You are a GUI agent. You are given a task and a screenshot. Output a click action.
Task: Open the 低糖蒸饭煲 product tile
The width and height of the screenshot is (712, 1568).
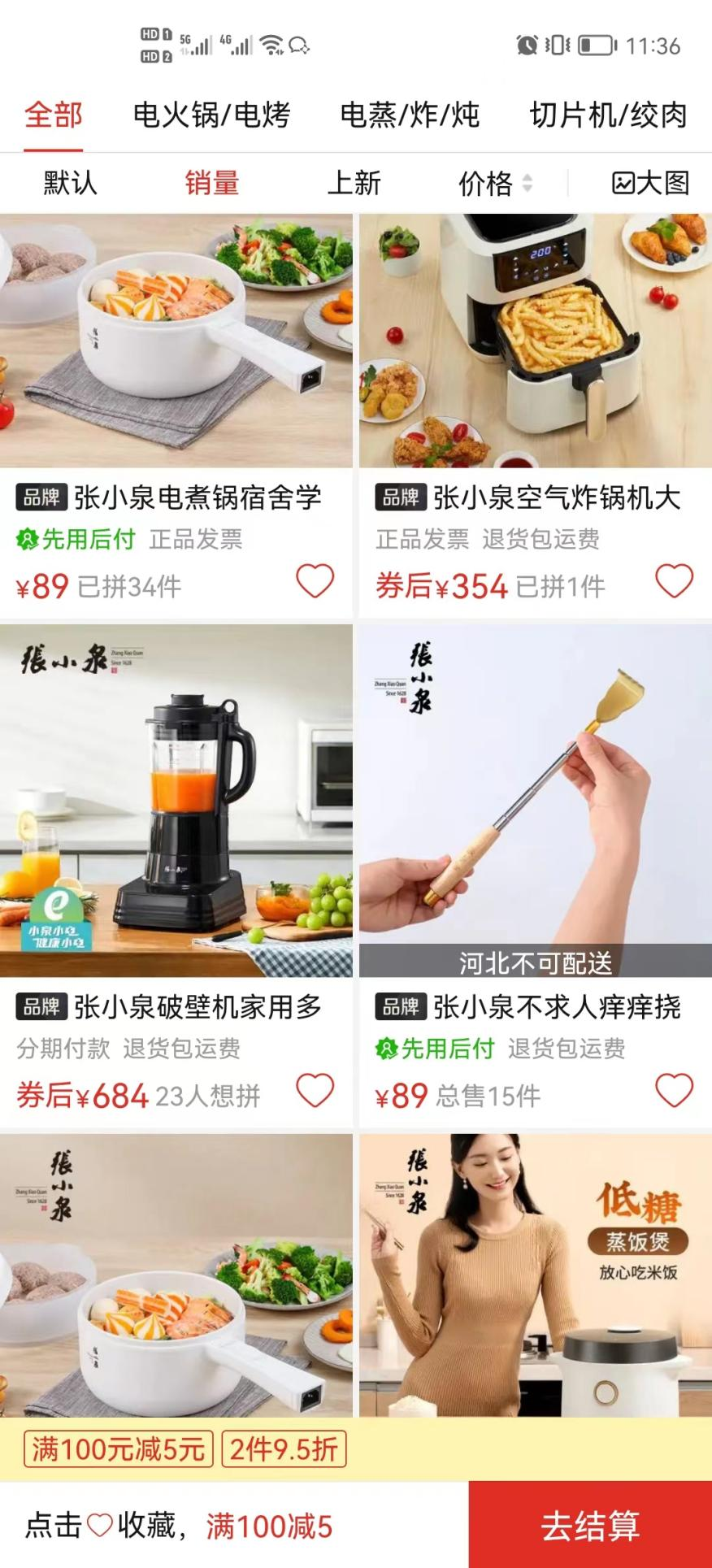coord(535,1276)
